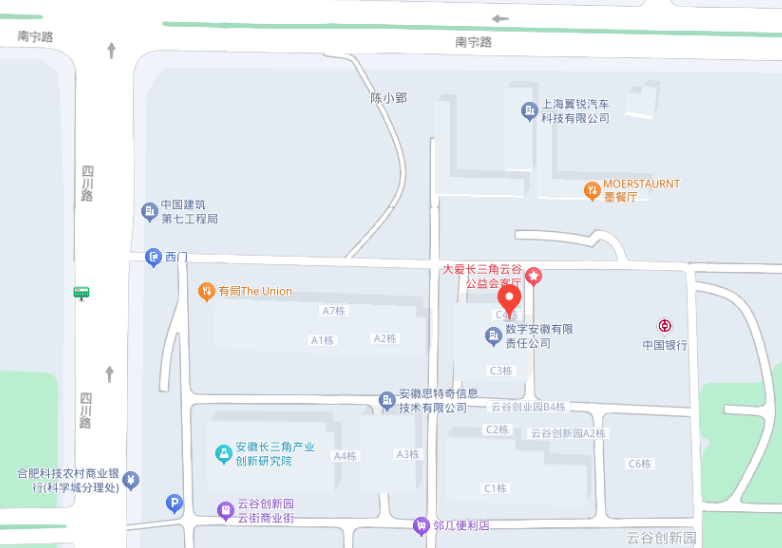
Task: Open the MOERSTAURNT墨餐厅 restaurant marker
Action: click(592, 189)
